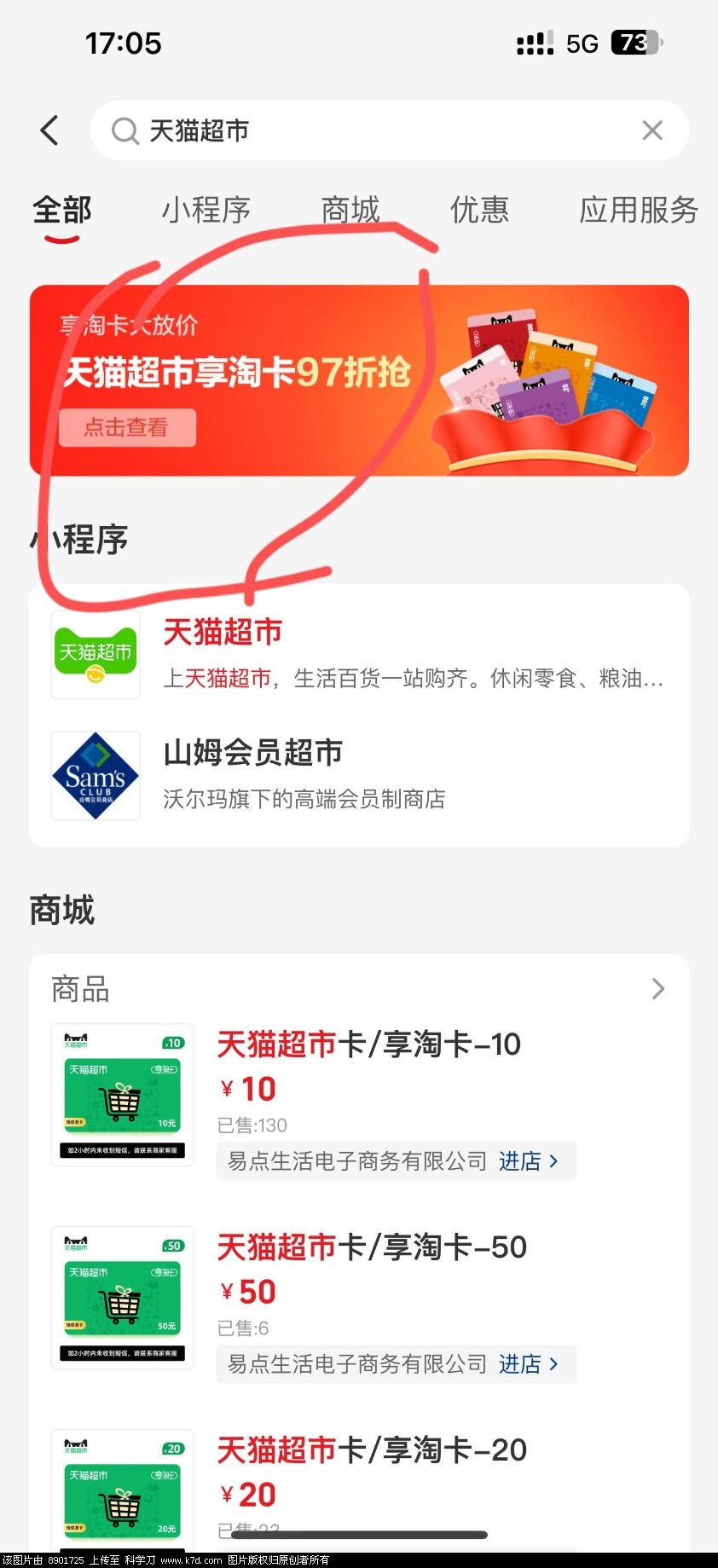Clear the search text with X
This screenshot has width=718, height=1568.
tap(652, 130)
